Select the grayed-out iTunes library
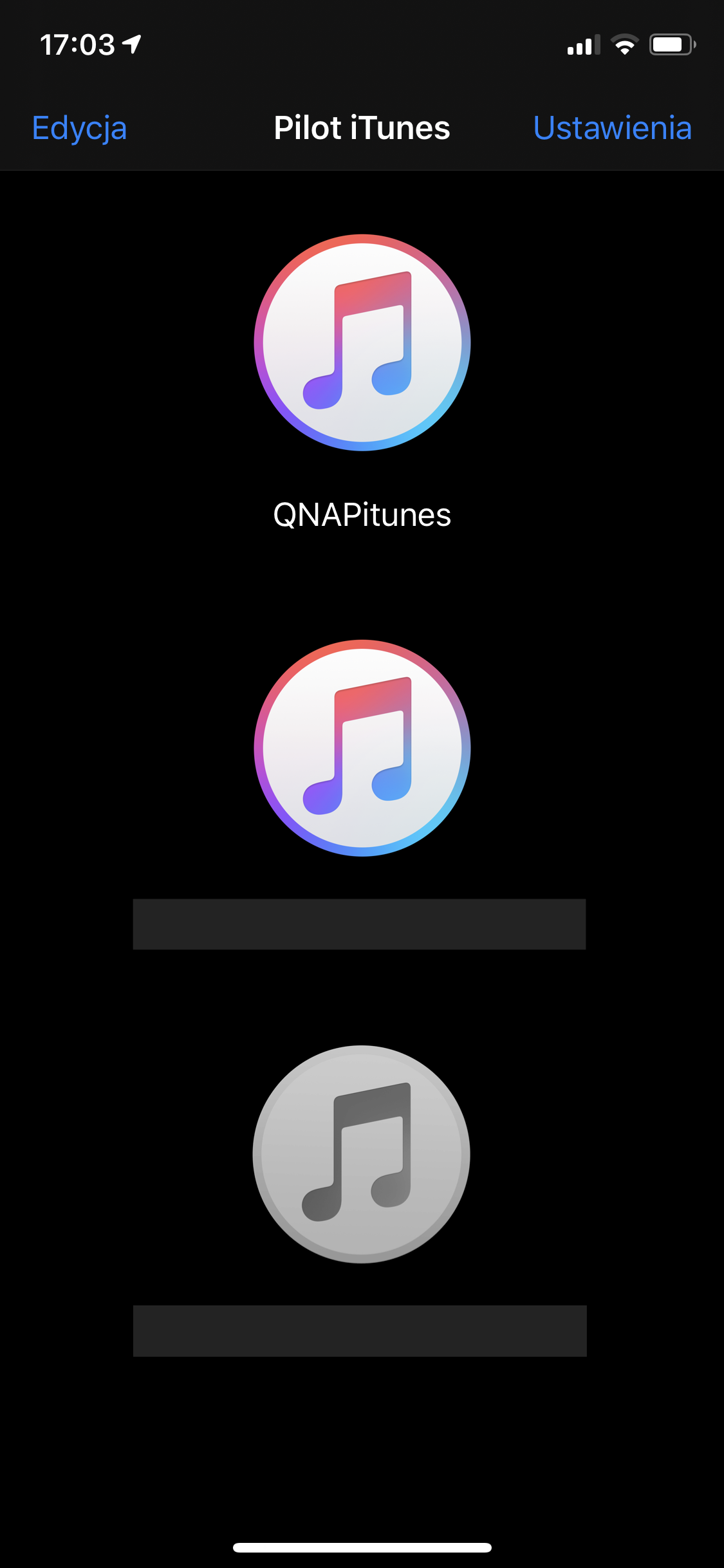 tap(362, 1153)
